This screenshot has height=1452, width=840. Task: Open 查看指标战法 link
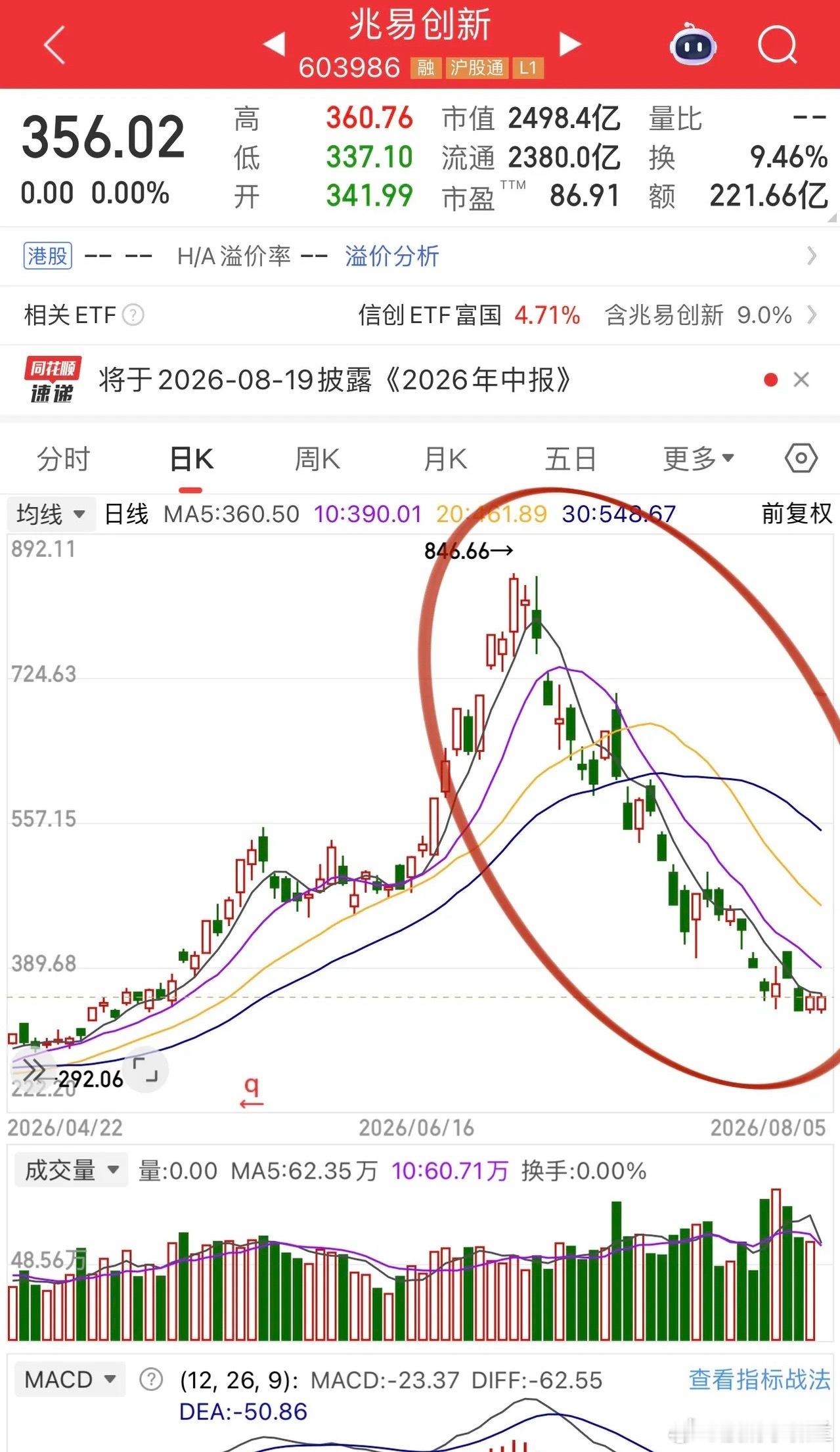point(760,1380)
